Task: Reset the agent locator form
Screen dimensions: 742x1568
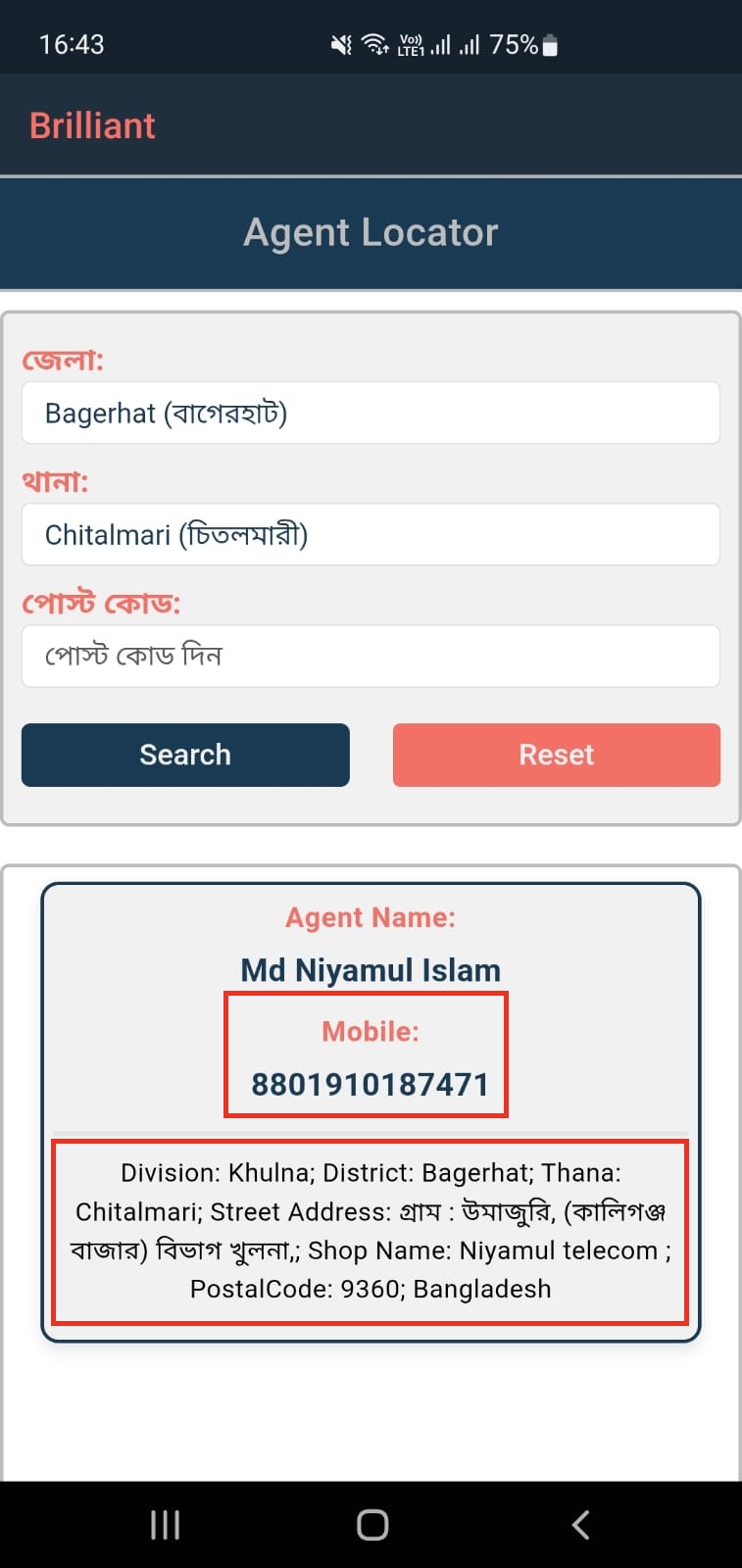Action: 557,755
